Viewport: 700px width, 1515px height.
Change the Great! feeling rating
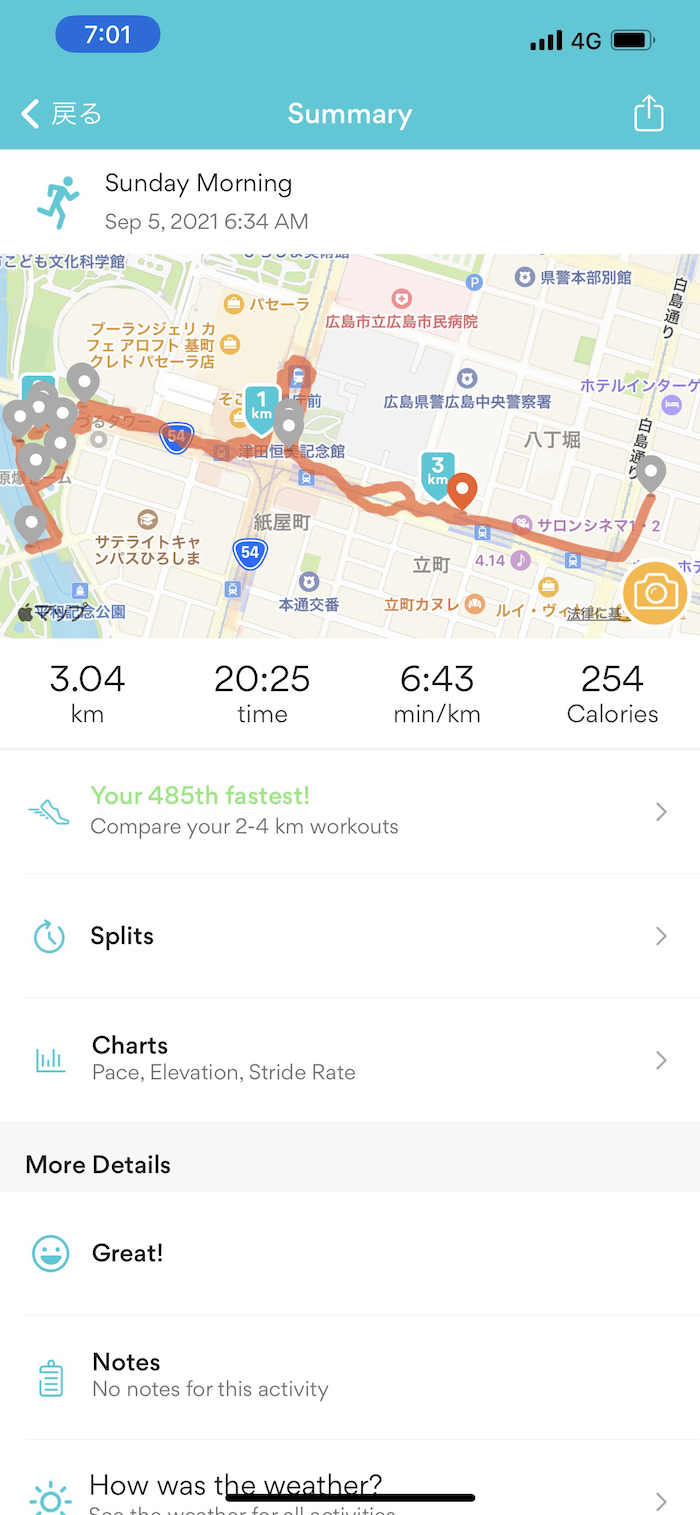pyautogui.click(x=349, y=1253)
